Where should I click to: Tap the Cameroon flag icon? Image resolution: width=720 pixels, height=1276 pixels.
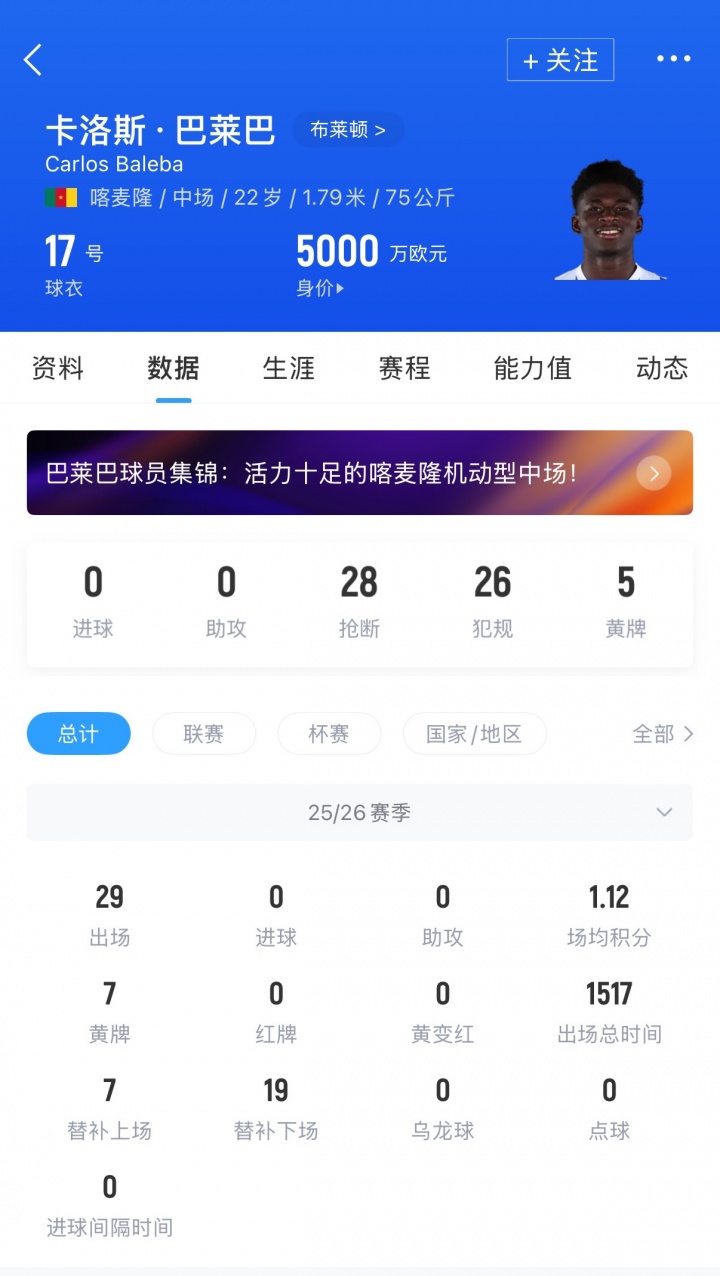pos(61,198)
